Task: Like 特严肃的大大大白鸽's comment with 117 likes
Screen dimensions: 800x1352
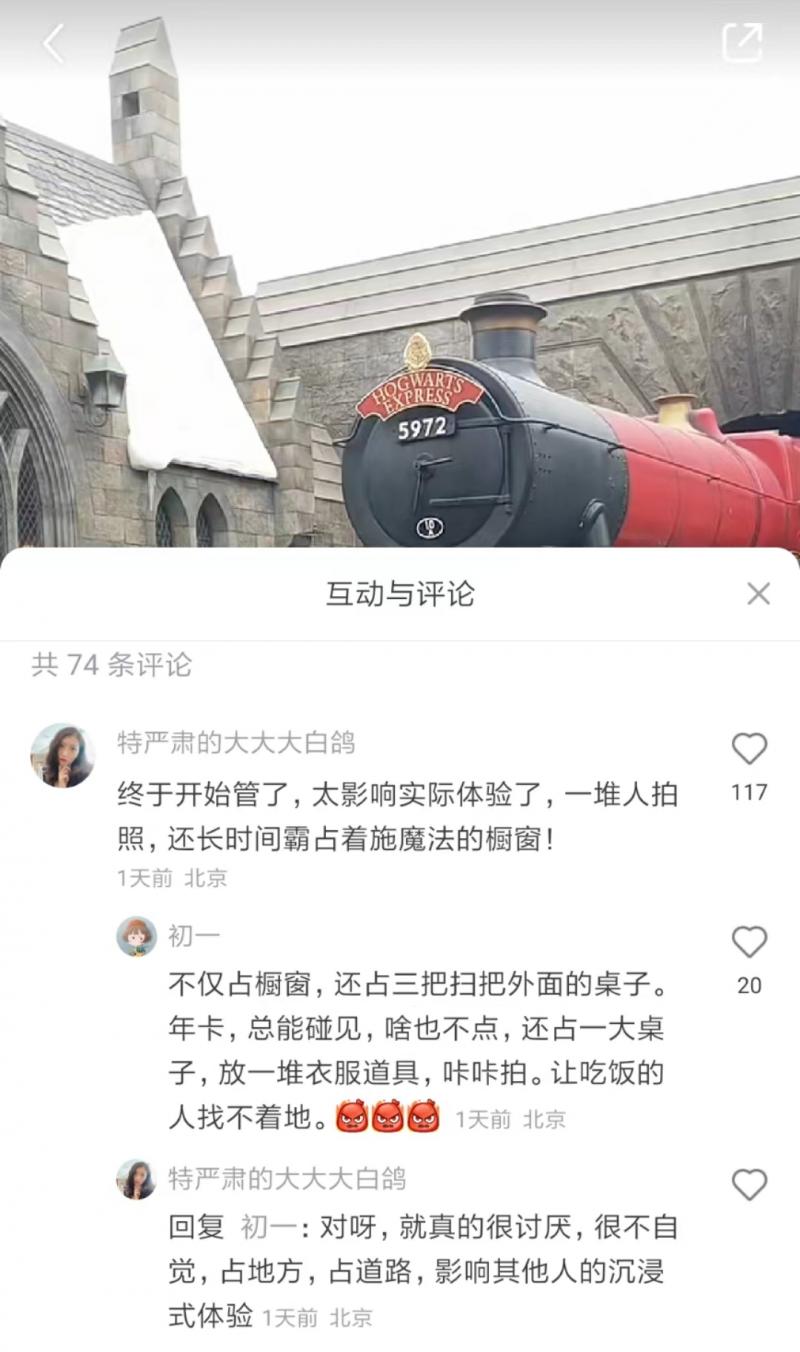Action: [x=749, y=749]
